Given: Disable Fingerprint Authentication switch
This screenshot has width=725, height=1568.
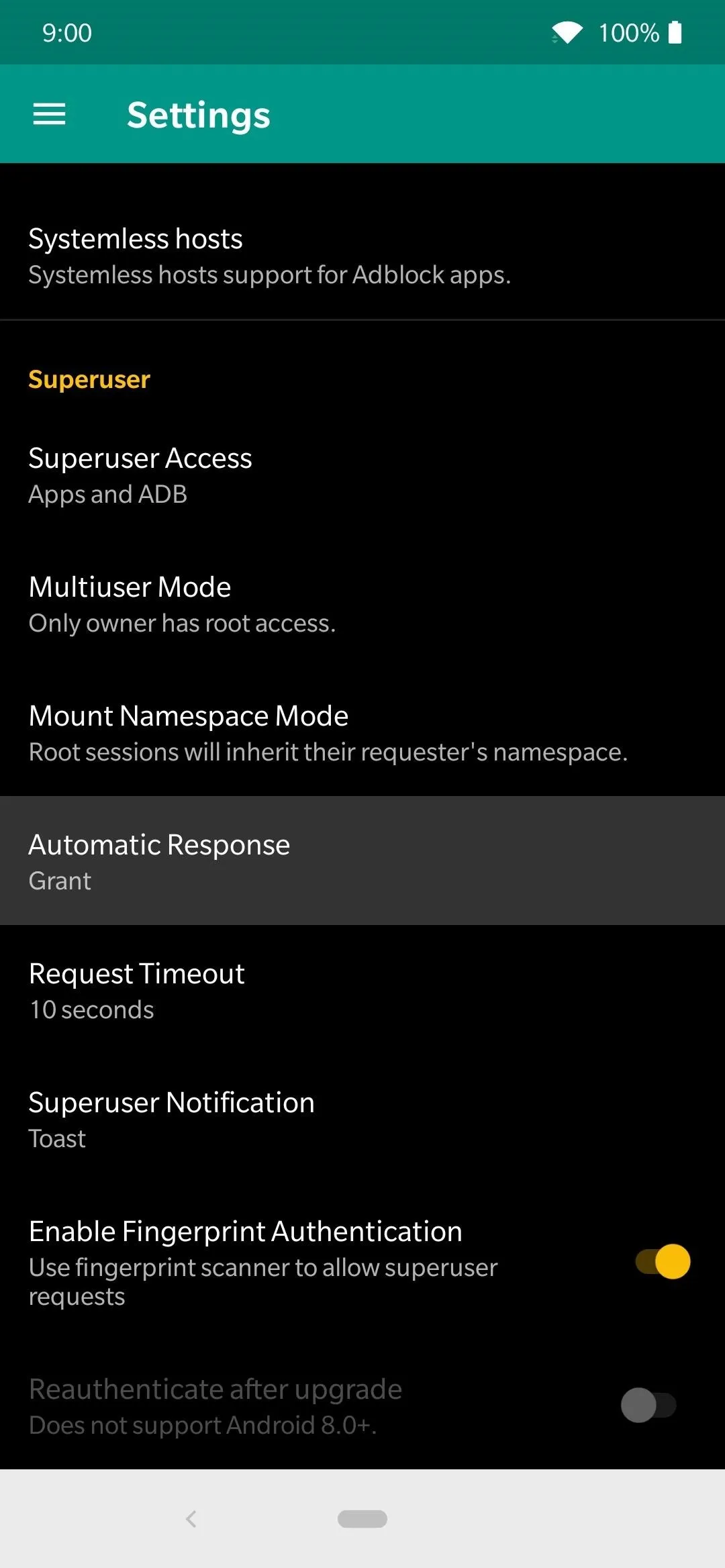Looking at the screenshot, I should pyautogui.click(x=663, y=1261).
